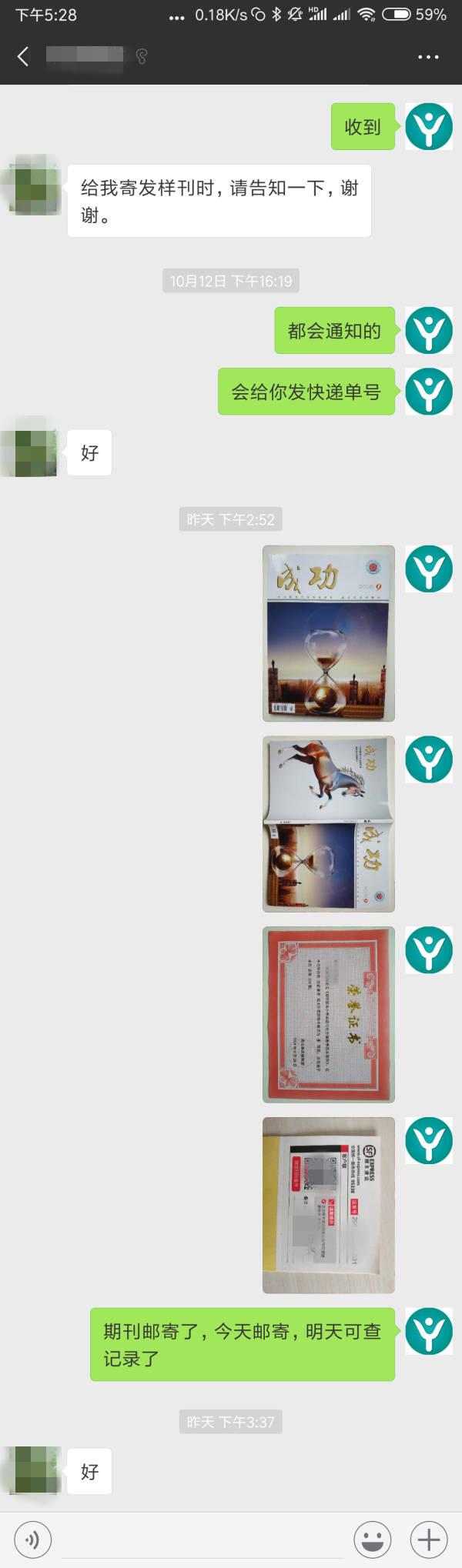Open the chat overflow menu

click(428, 56)
